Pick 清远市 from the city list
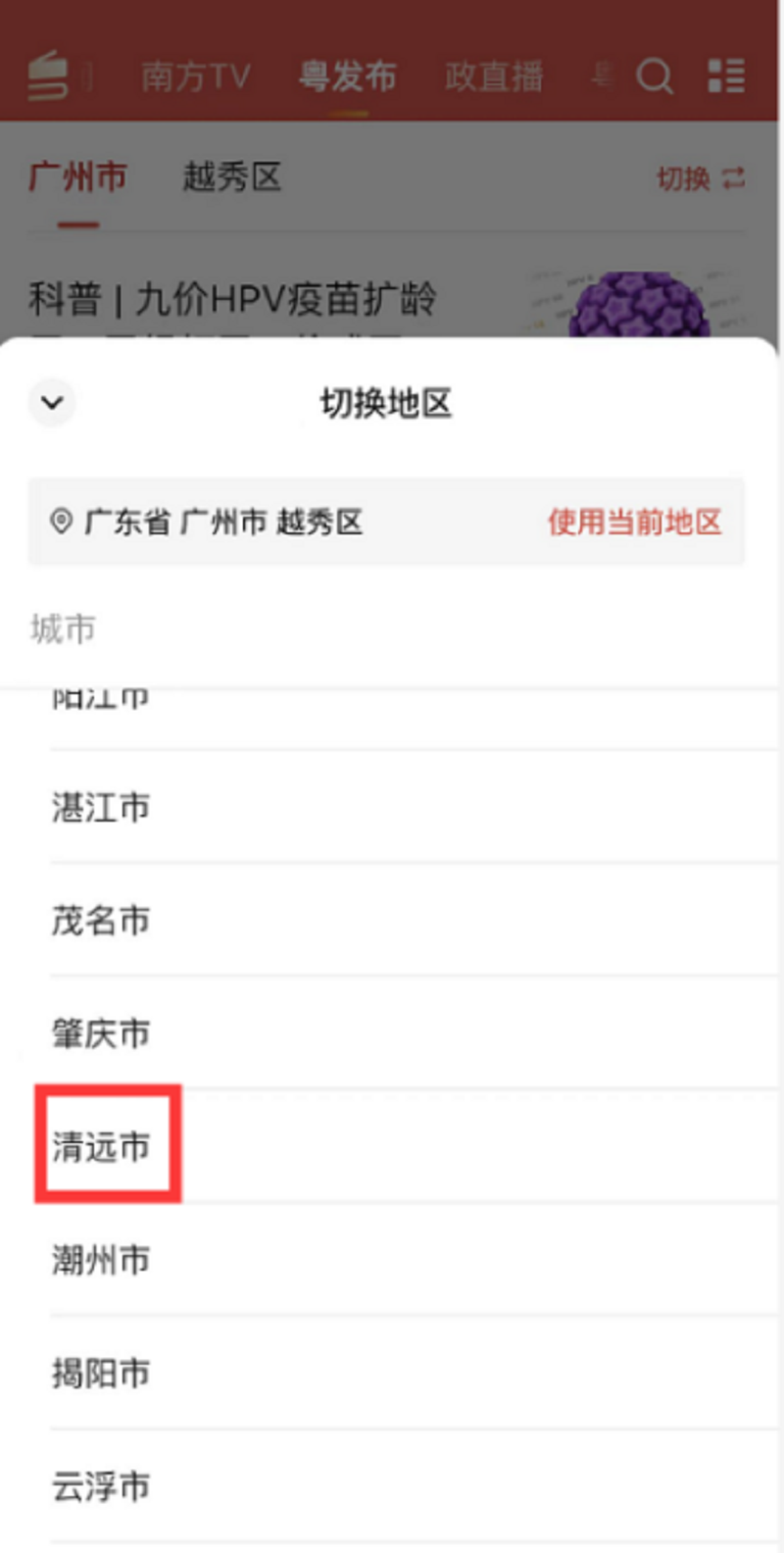The width and height of the screenshot is (784, 1553). point(101,1146)
